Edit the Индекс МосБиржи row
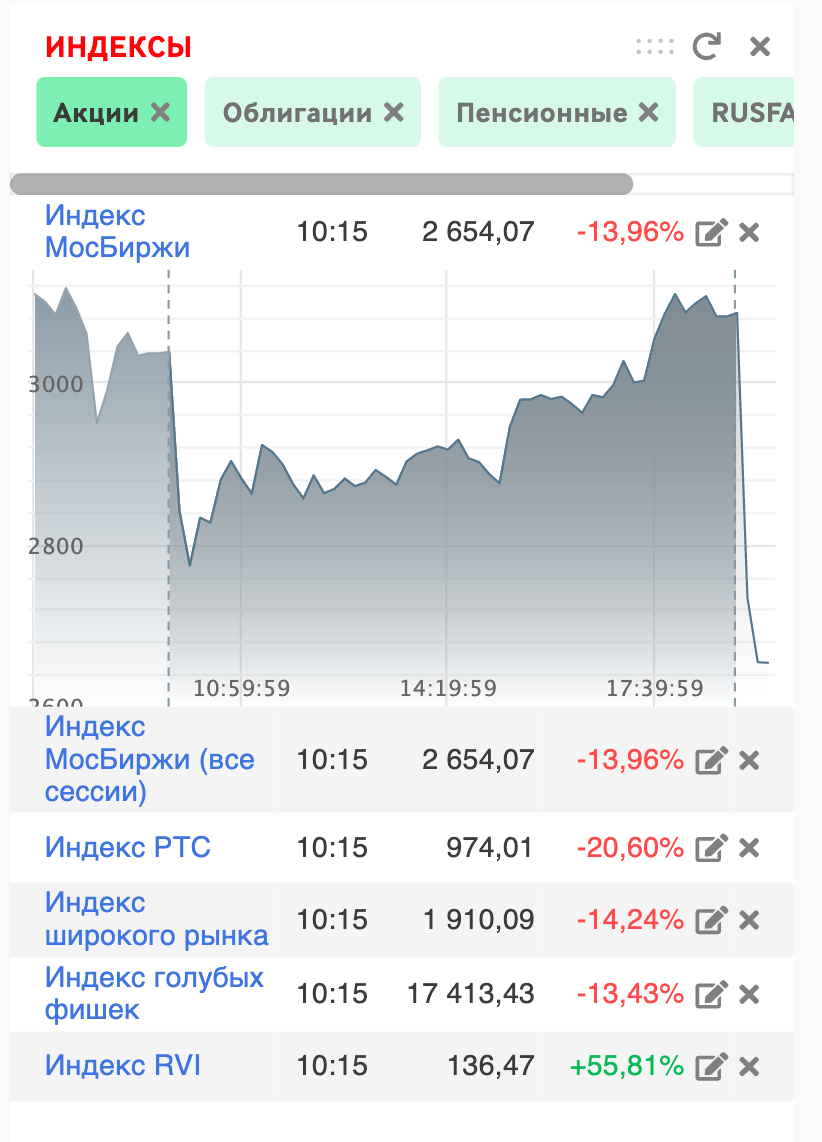Screen dimensions: 822x1142 710,233
